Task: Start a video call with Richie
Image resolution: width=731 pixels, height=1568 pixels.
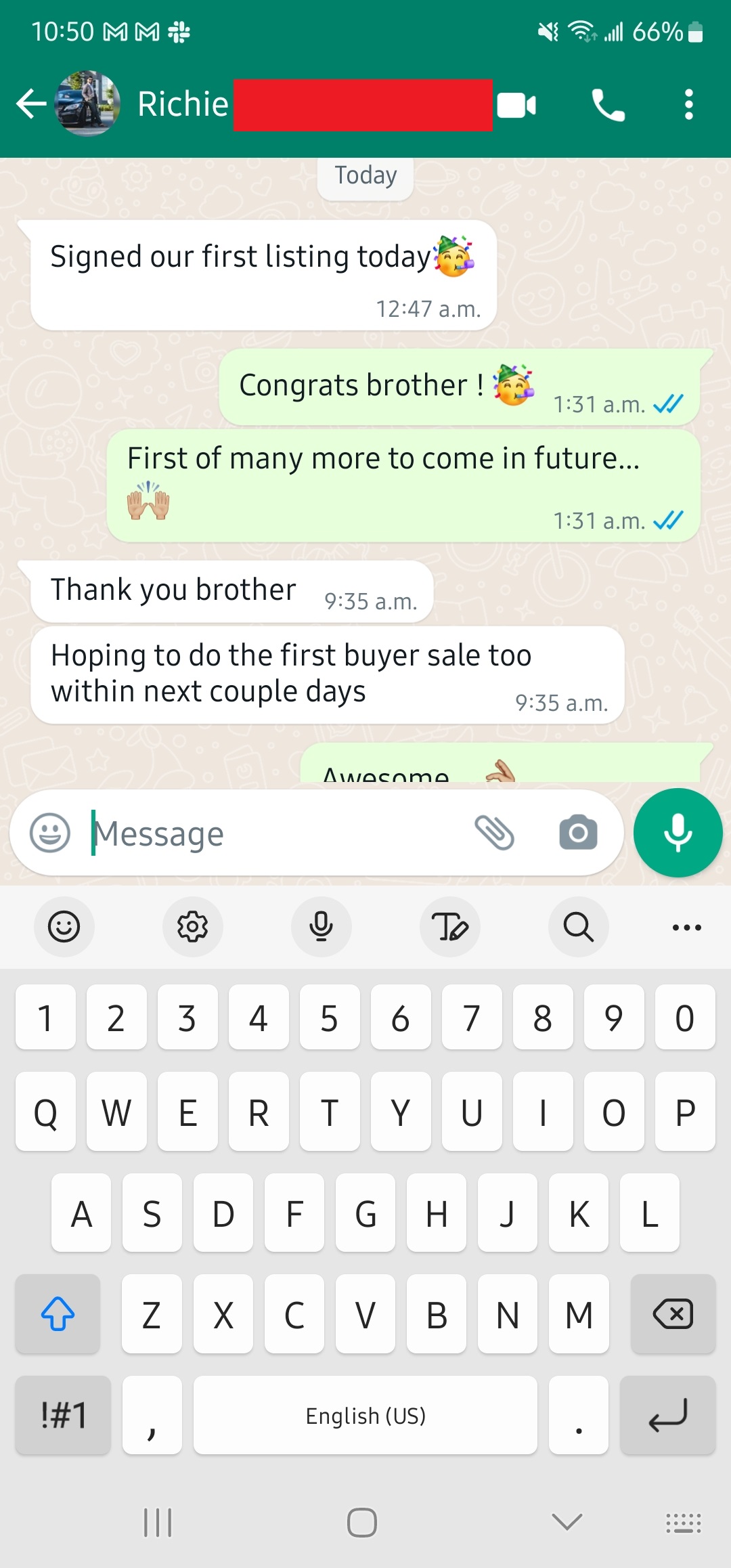Action: 516,106
